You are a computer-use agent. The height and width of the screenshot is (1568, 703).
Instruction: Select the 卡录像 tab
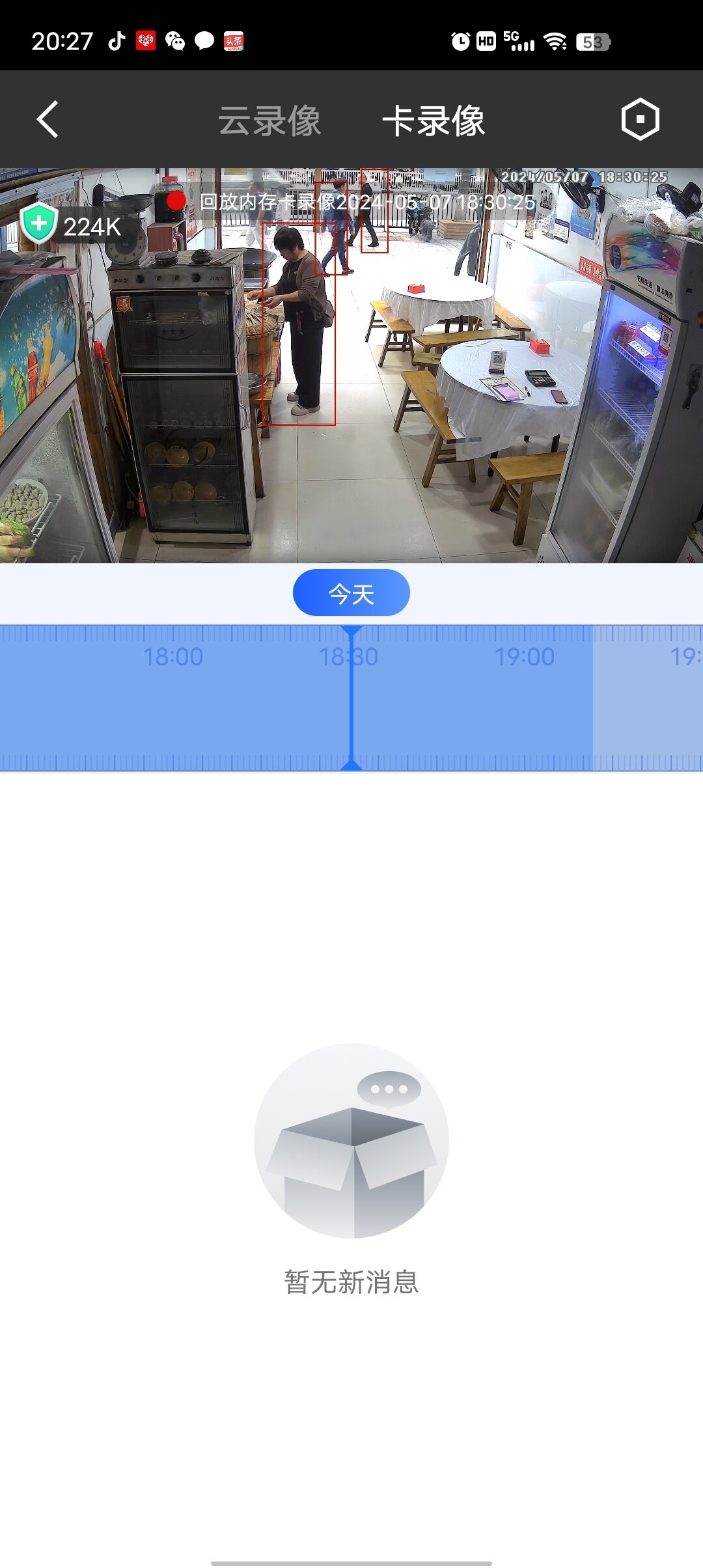pos(434,121)
